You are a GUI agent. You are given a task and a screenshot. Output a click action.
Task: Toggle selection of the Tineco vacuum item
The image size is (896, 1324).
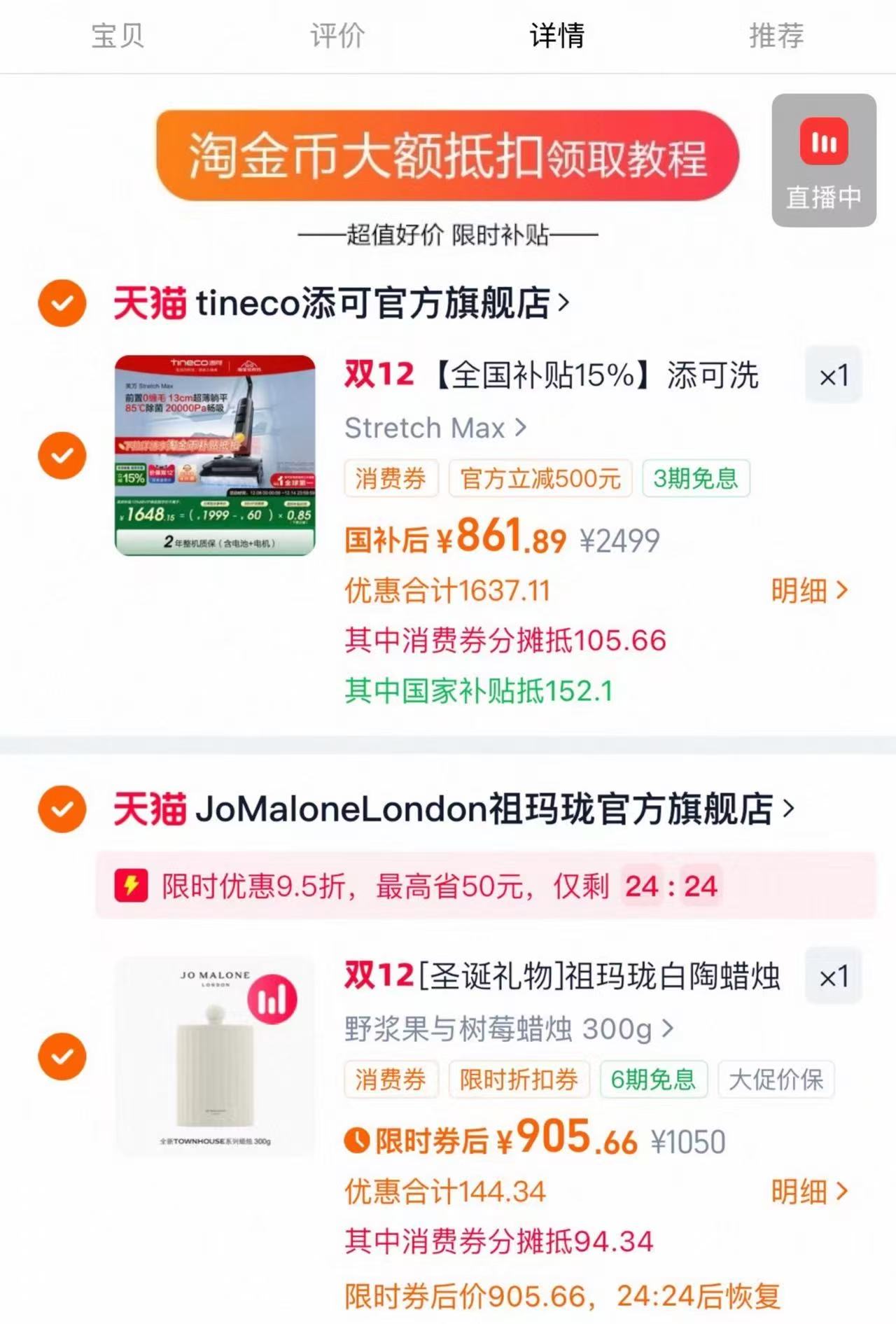tap(62, 456)
